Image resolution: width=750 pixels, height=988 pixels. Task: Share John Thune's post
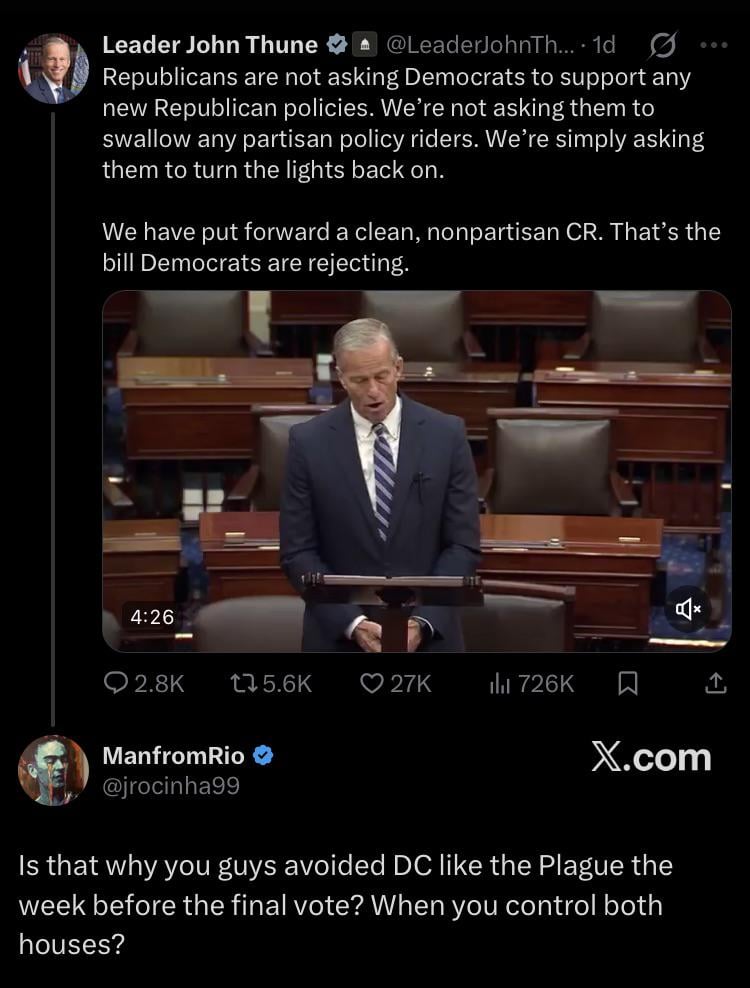click(715, 683)
